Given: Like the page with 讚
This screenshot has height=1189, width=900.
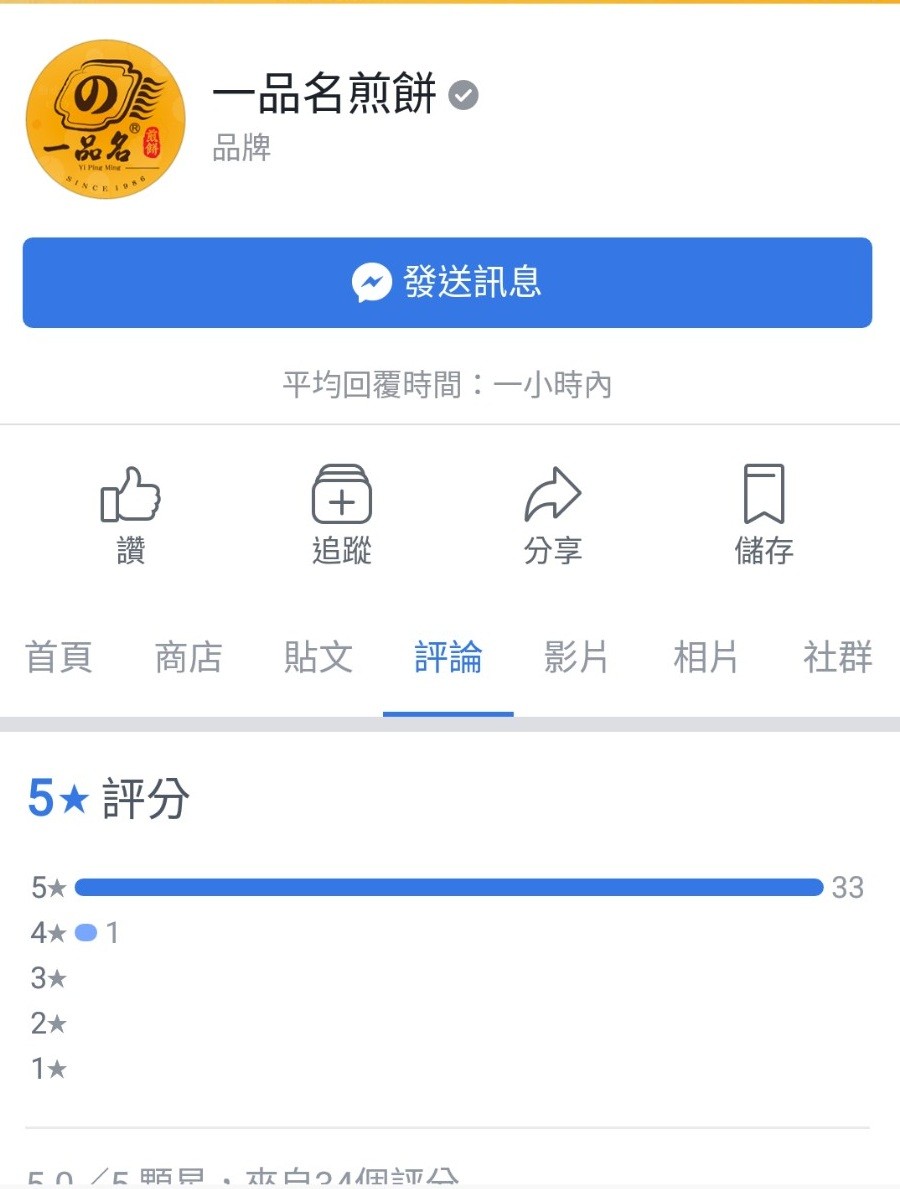Looking at the screenshot, I should point(130,514).
